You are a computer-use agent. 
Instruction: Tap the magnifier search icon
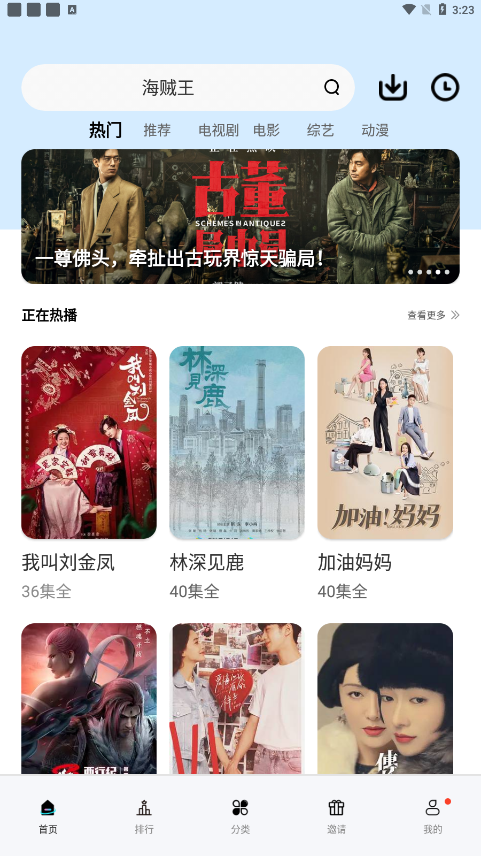331,87
